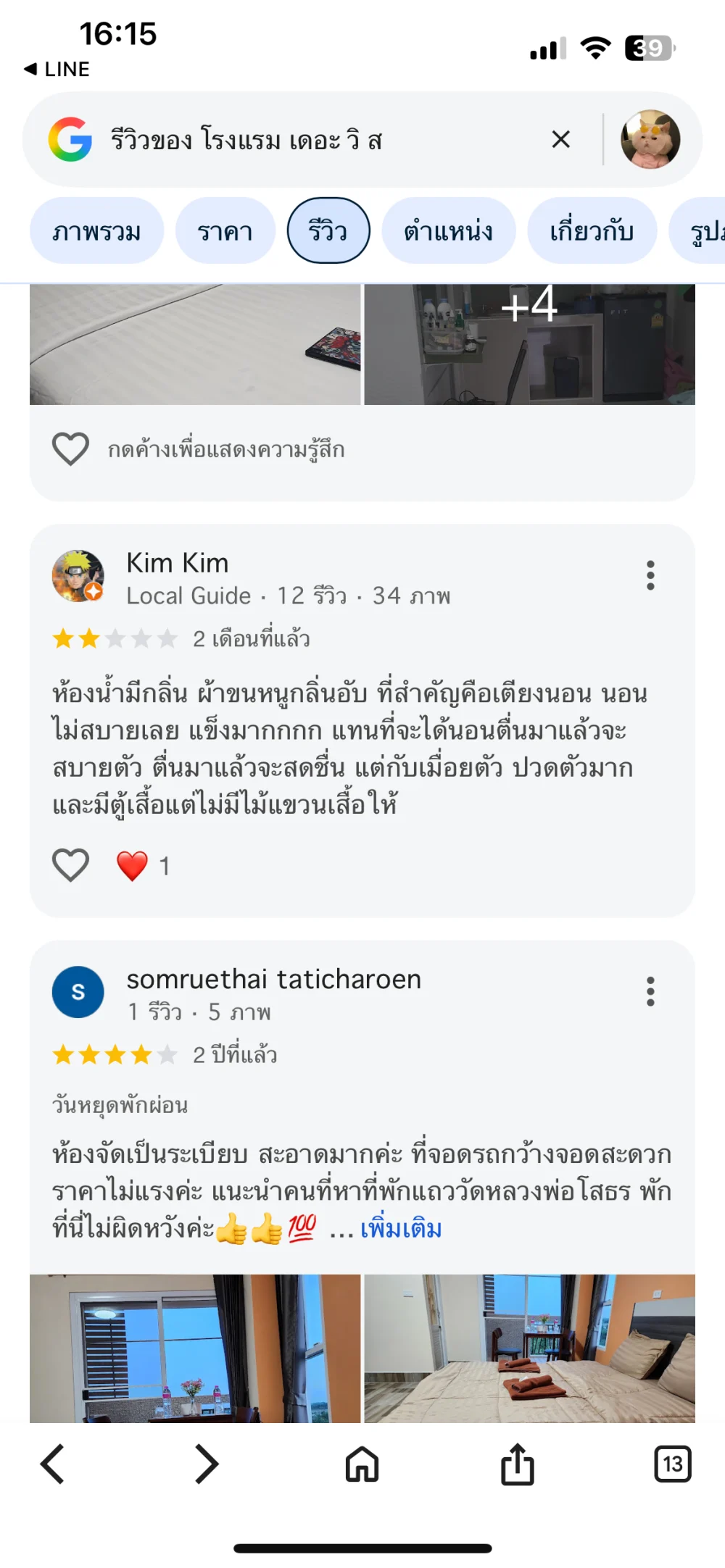This screenshot has width=725, height=1568.
Task: Return to the browser home page
Action: point(362,1464)
